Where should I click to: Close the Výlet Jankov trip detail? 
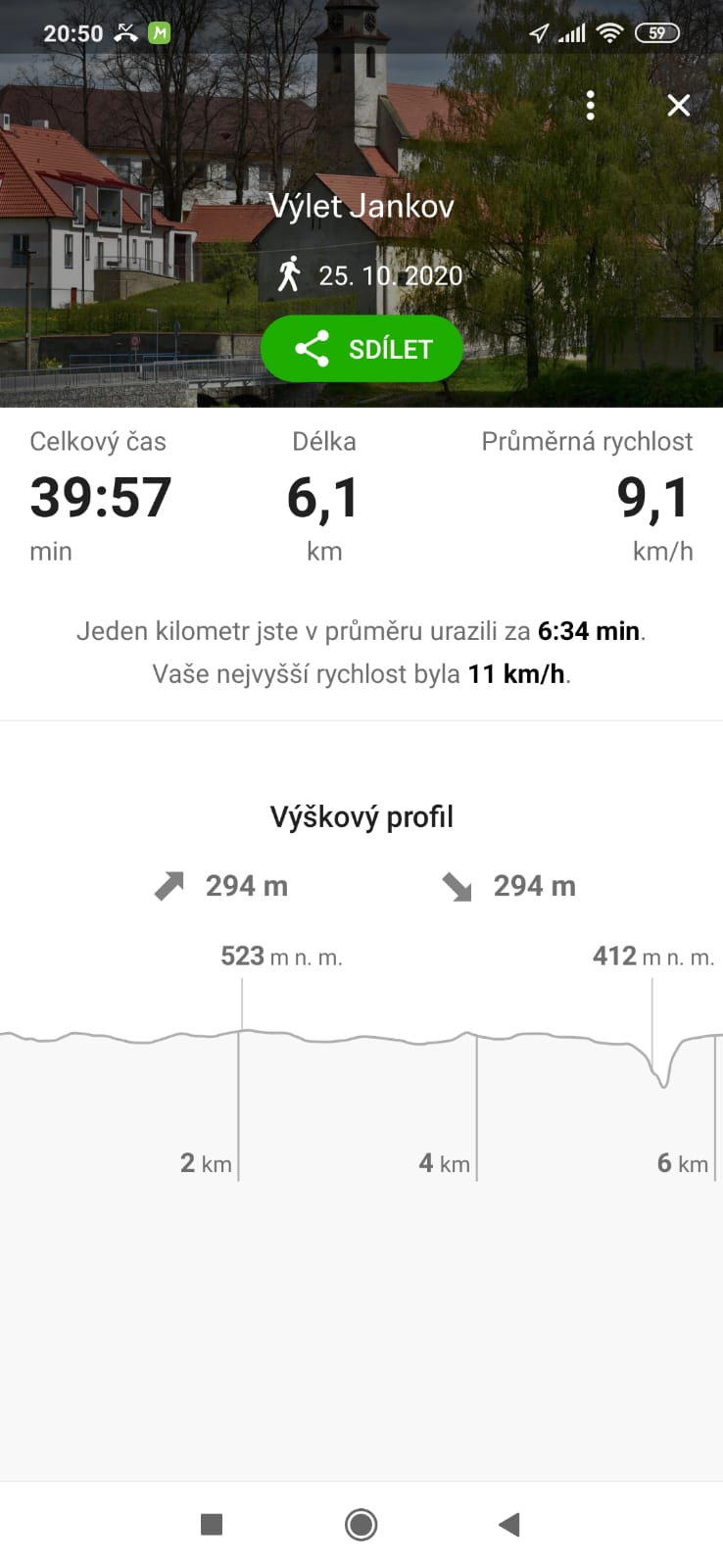[678, 105]
